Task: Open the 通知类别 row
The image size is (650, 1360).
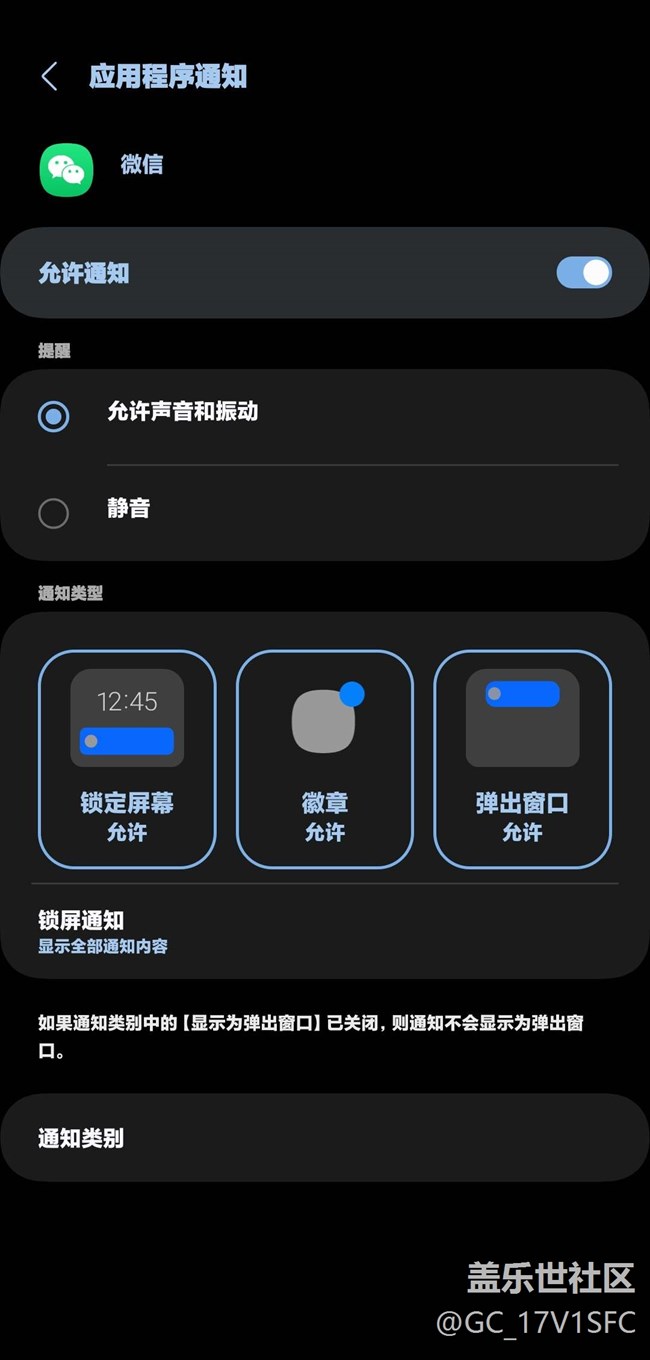Action: click(325, 1138)
